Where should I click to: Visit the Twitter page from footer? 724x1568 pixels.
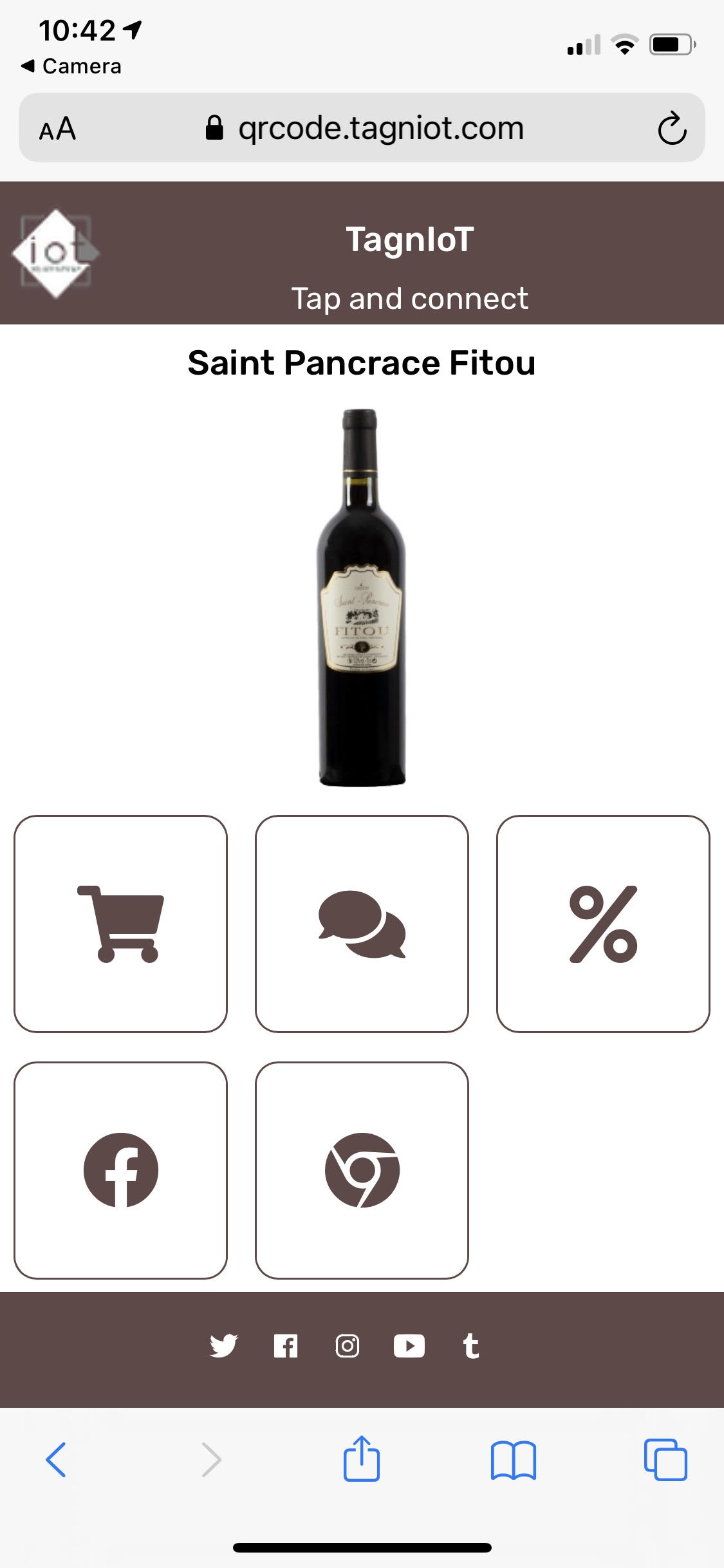coord(224,1346)
